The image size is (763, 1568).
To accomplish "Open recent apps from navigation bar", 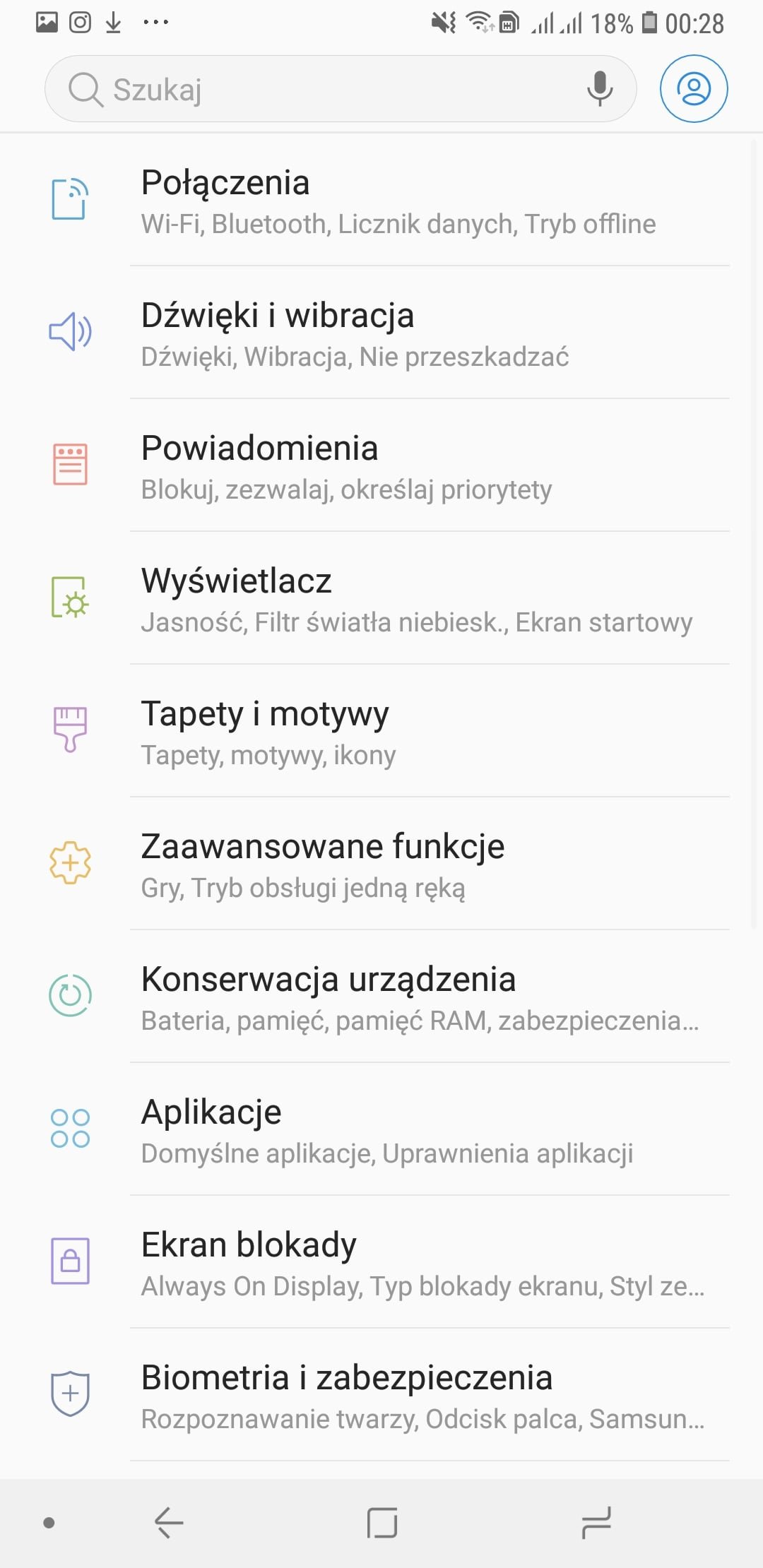I will (596, 1522).
